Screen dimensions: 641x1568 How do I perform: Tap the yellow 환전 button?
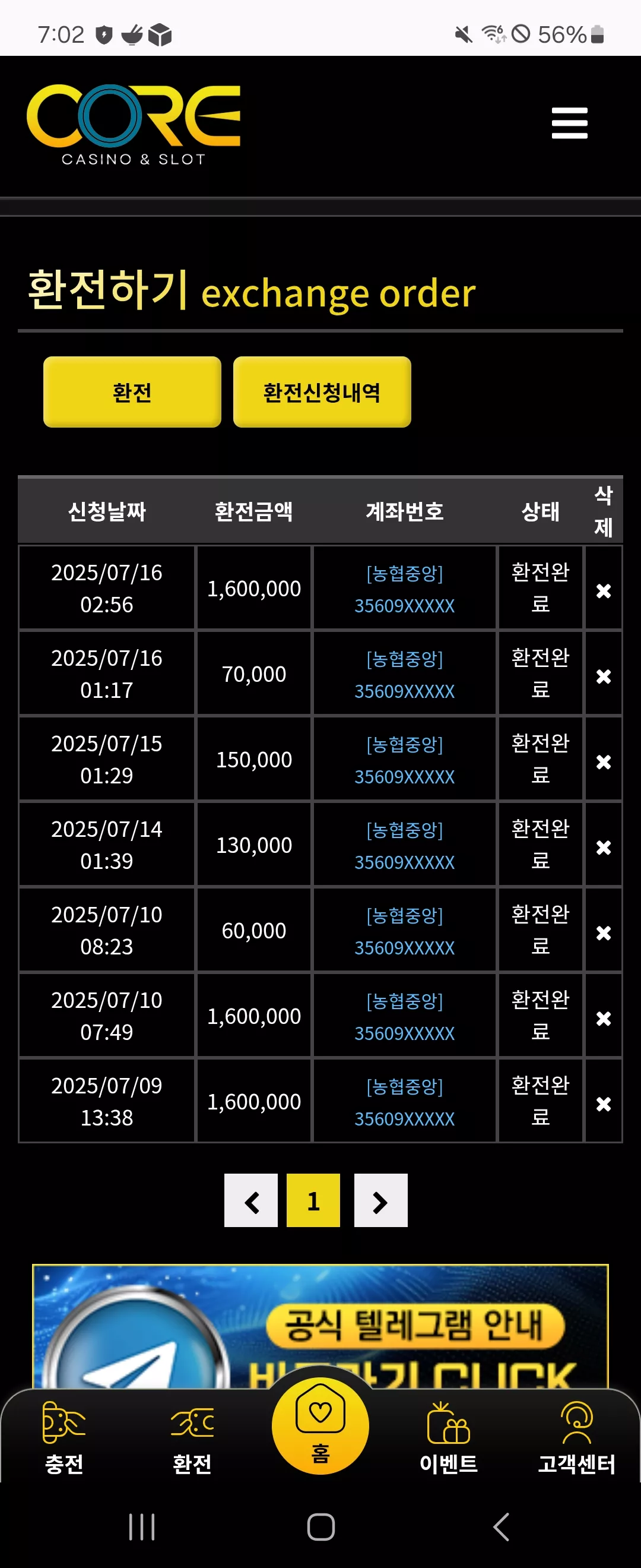tap(132, 392)
